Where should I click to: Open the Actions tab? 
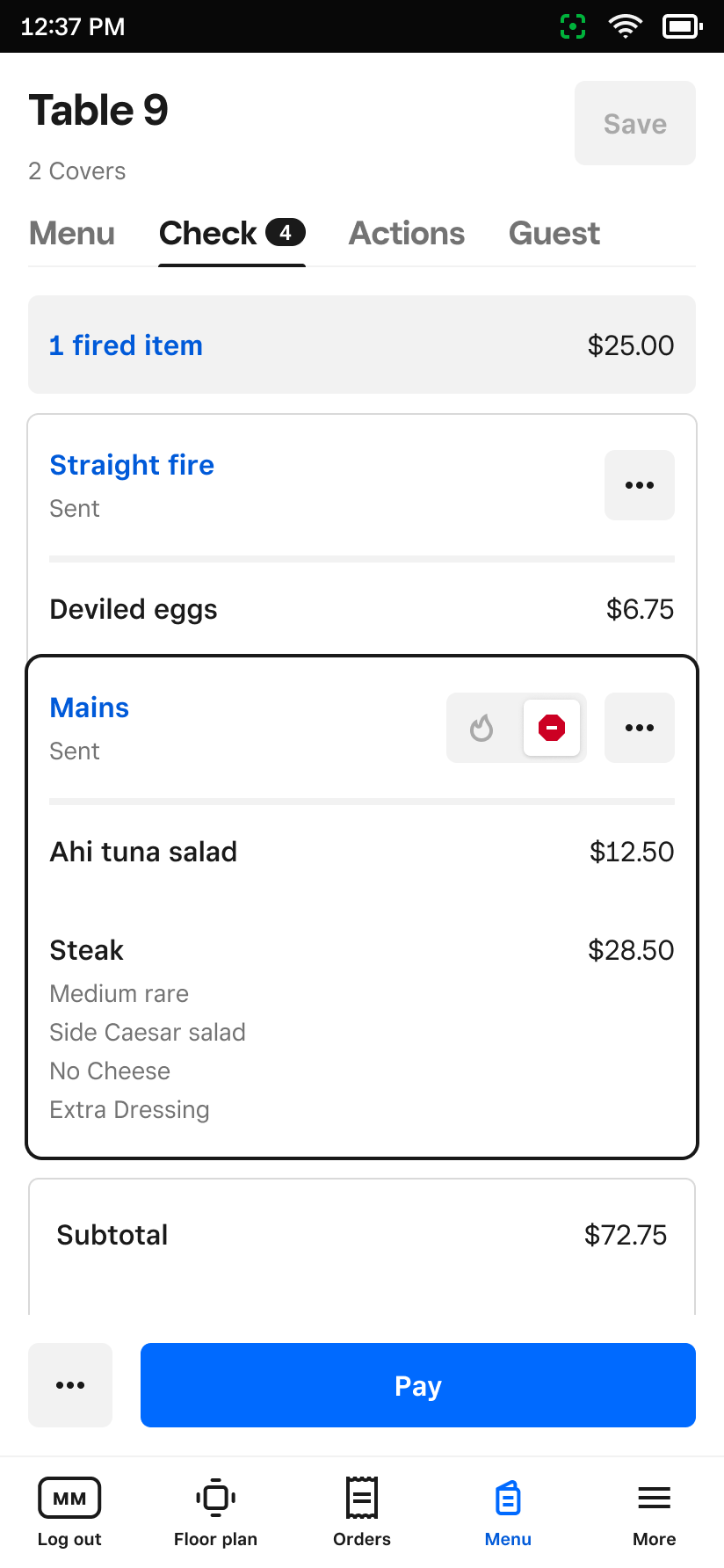point(407,234)
